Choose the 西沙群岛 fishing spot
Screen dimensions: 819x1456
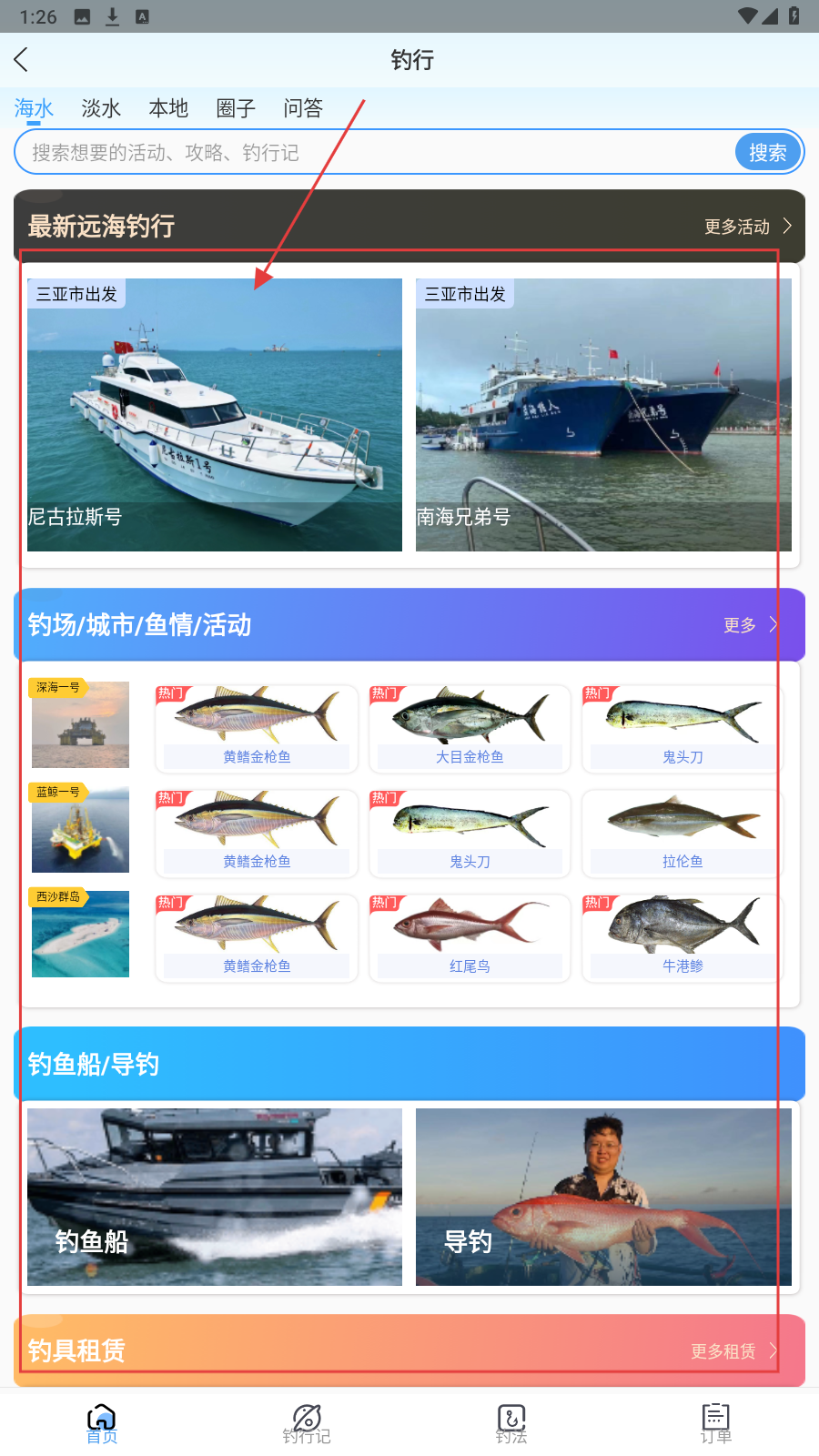pyautogui.click(x=80, y=935)
